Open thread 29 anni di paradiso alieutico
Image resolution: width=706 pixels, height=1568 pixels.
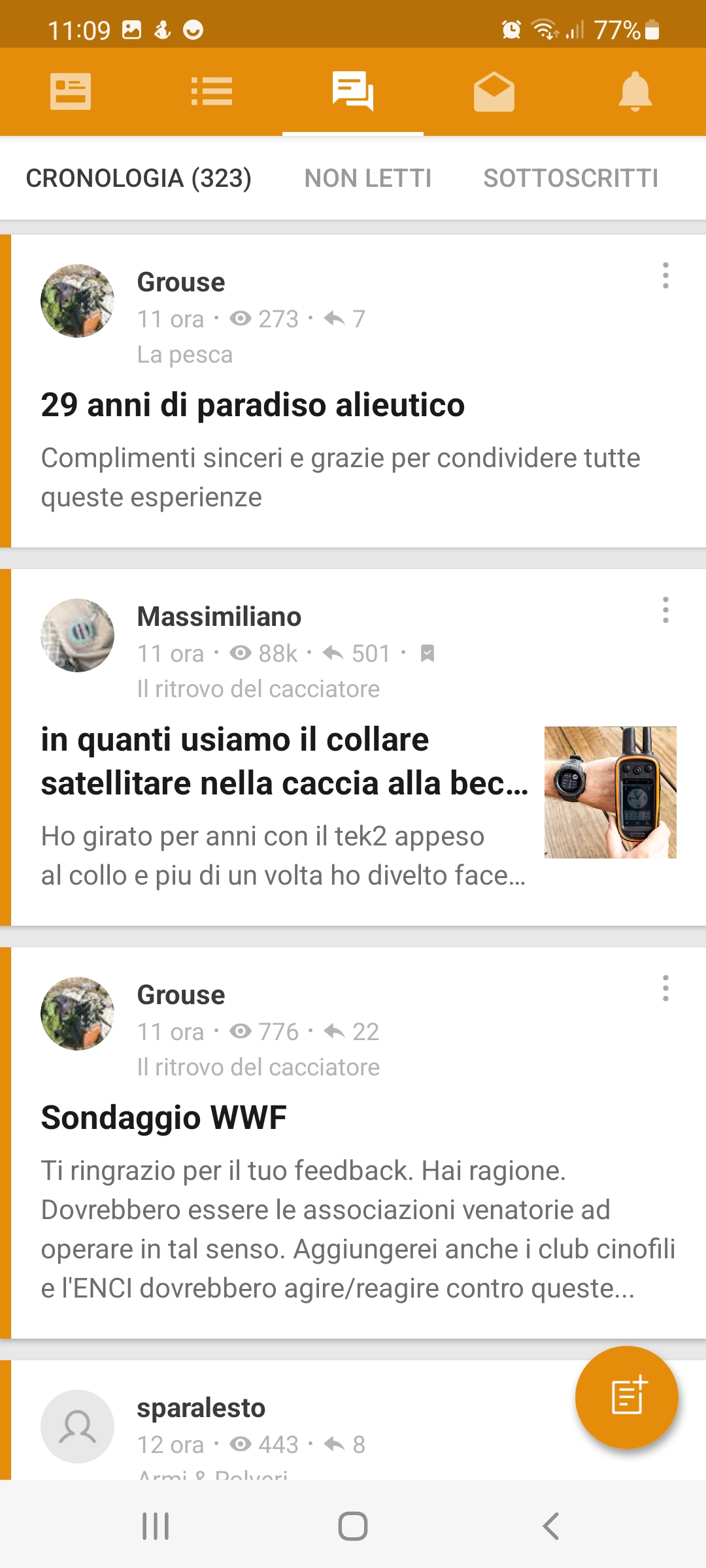point(252,405)
